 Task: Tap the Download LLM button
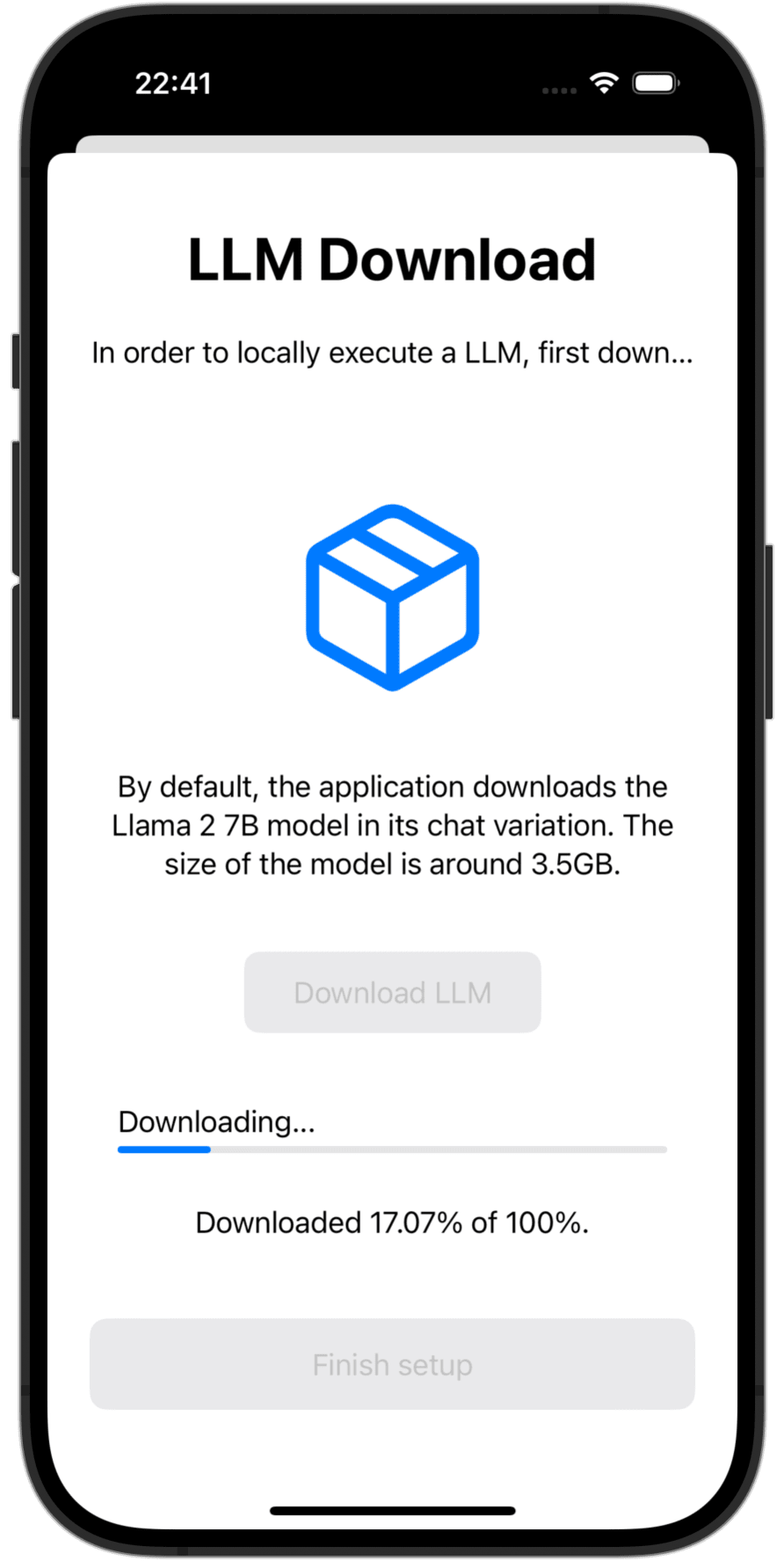(392, 992)
